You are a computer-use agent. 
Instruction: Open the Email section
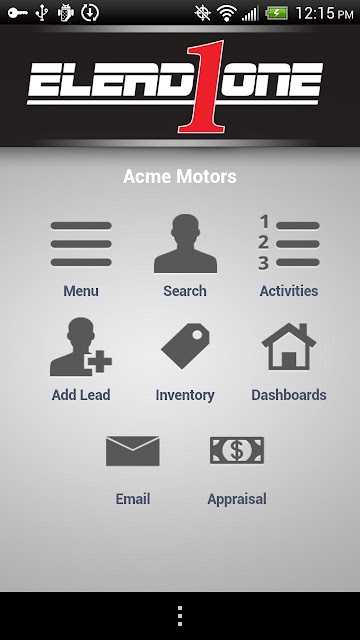133,470
